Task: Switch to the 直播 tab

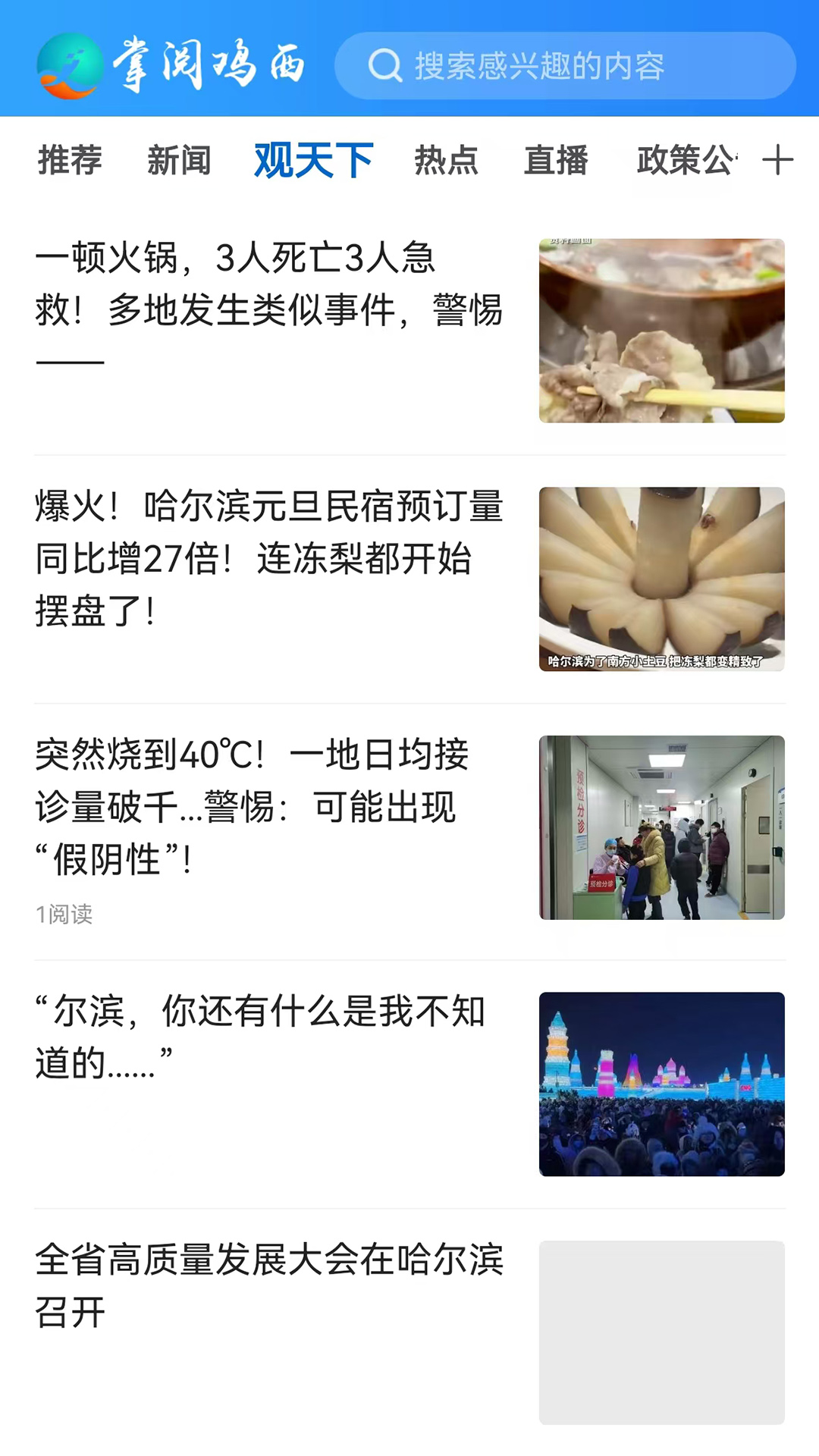Action: pyautogui.click(x=554, y=161)
